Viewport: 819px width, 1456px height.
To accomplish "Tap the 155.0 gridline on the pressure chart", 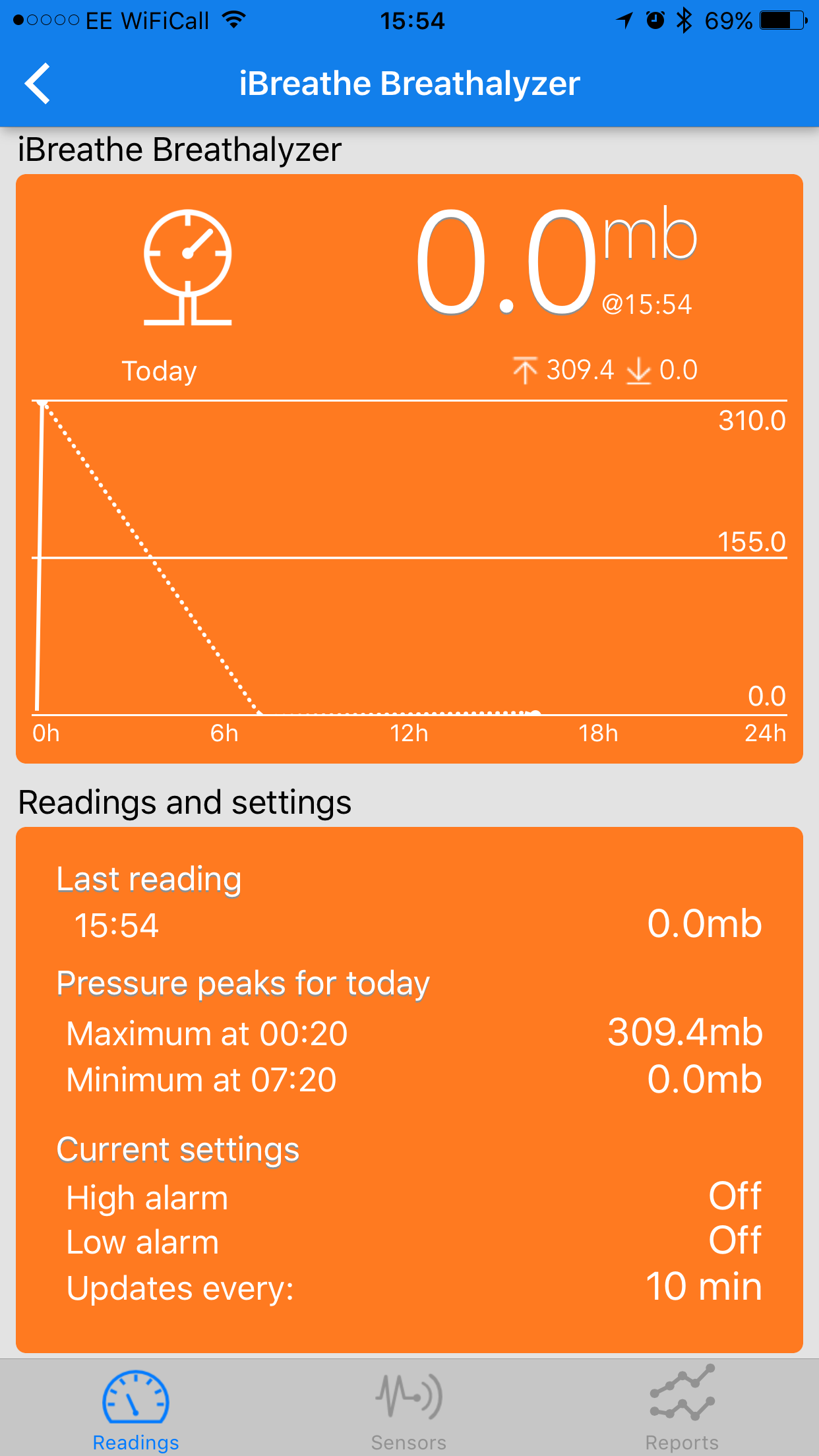I will coord(409,557).
